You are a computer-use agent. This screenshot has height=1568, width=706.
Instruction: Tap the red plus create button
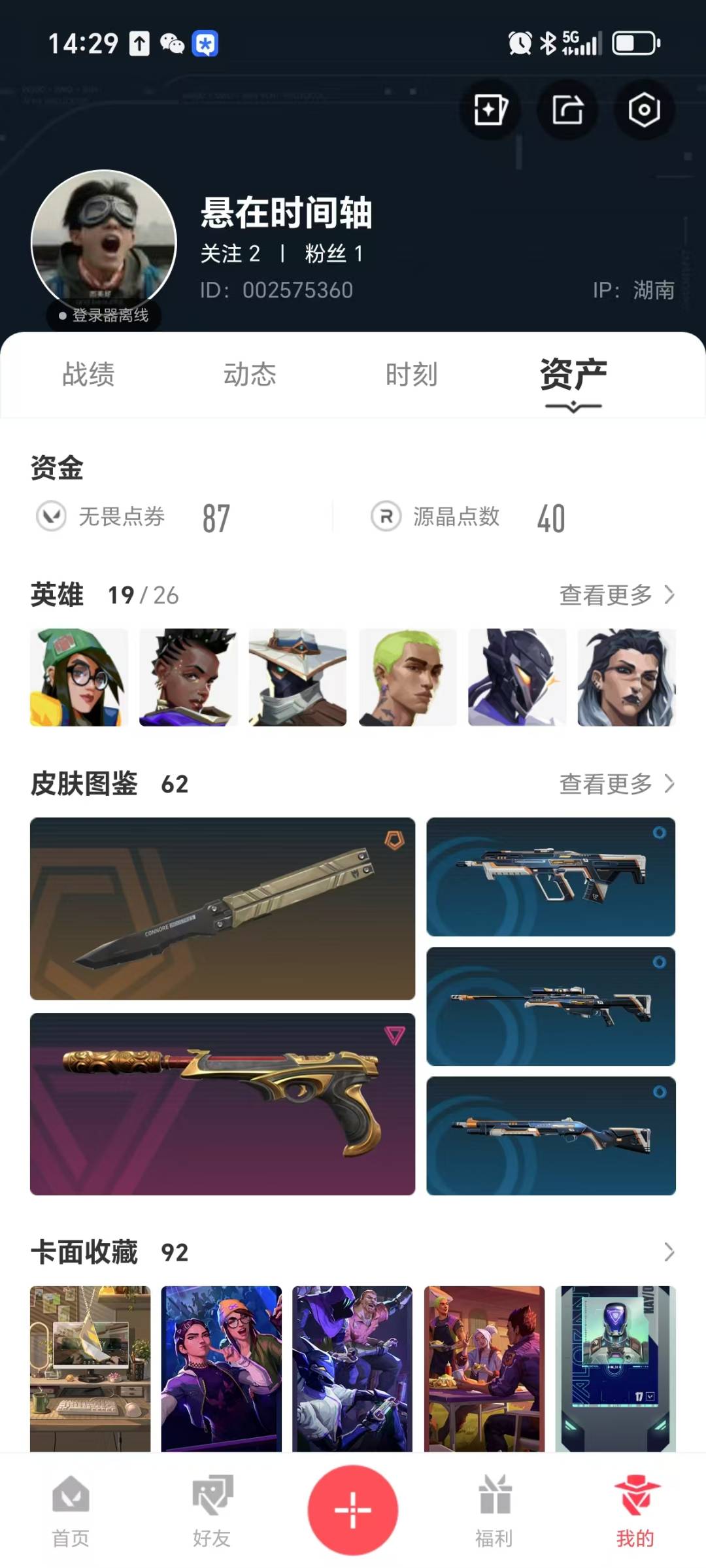pyautogui.click(x=353, y=1510)
